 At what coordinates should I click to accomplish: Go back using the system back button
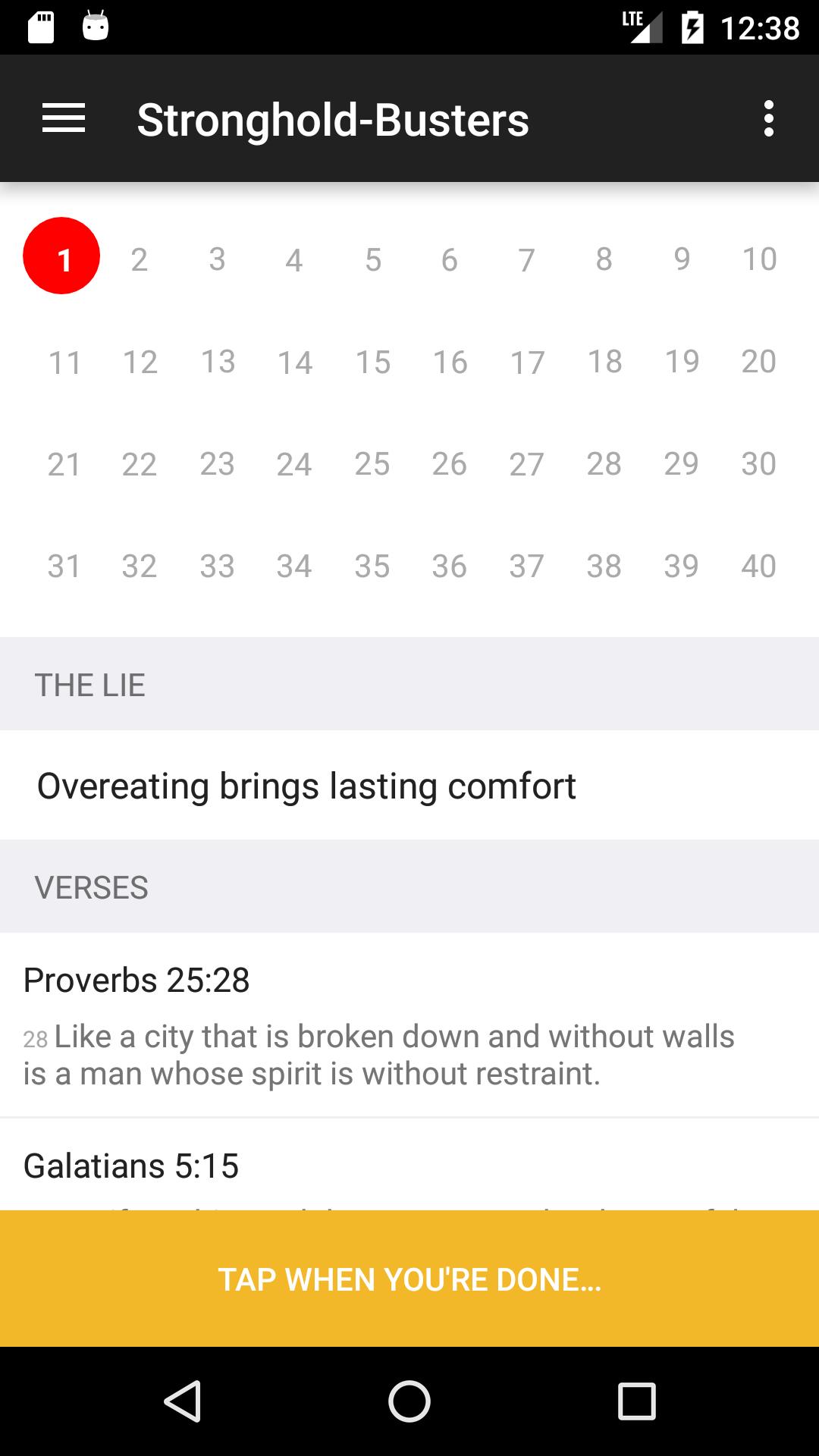click(182, 1401)
